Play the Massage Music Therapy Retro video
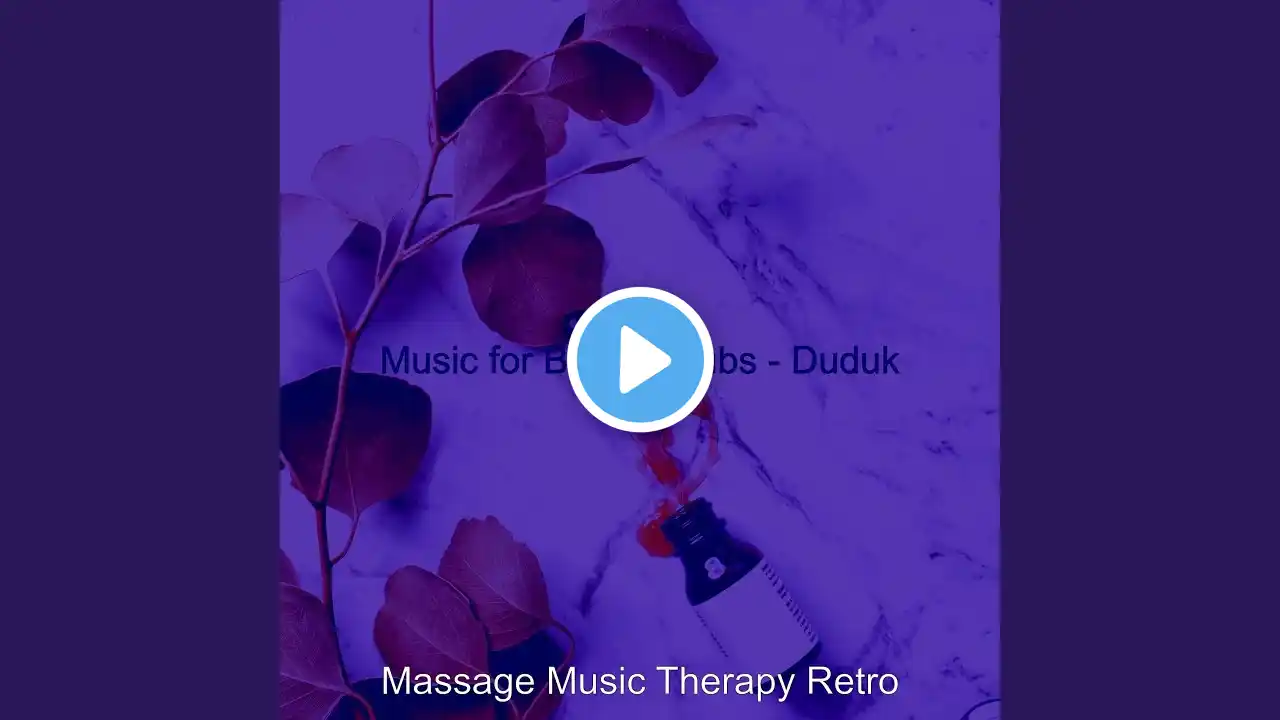The image size is (1280, 720). [640, 359]
